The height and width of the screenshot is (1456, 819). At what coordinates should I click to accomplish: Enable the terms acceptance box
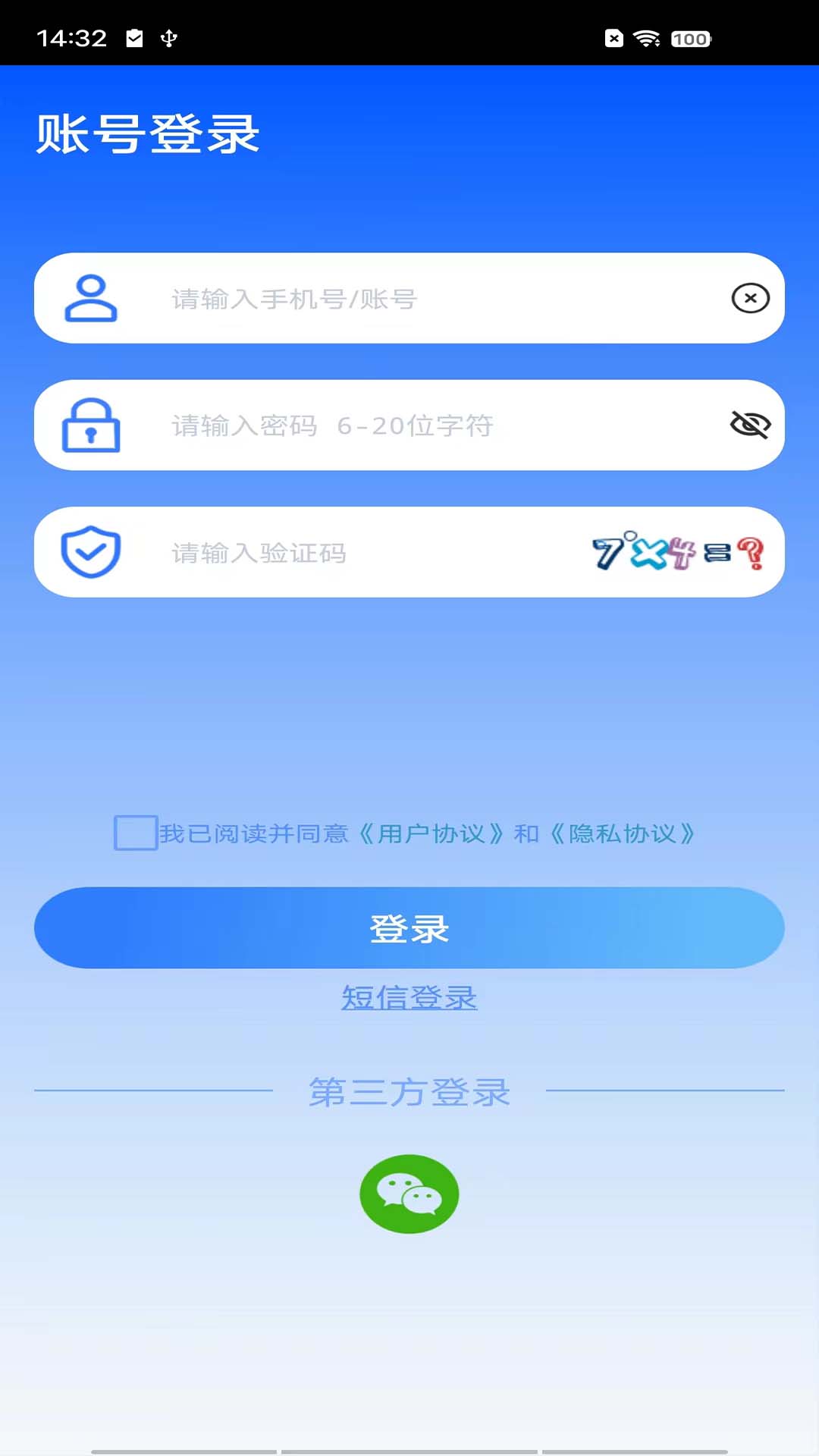tap(134, 833)
